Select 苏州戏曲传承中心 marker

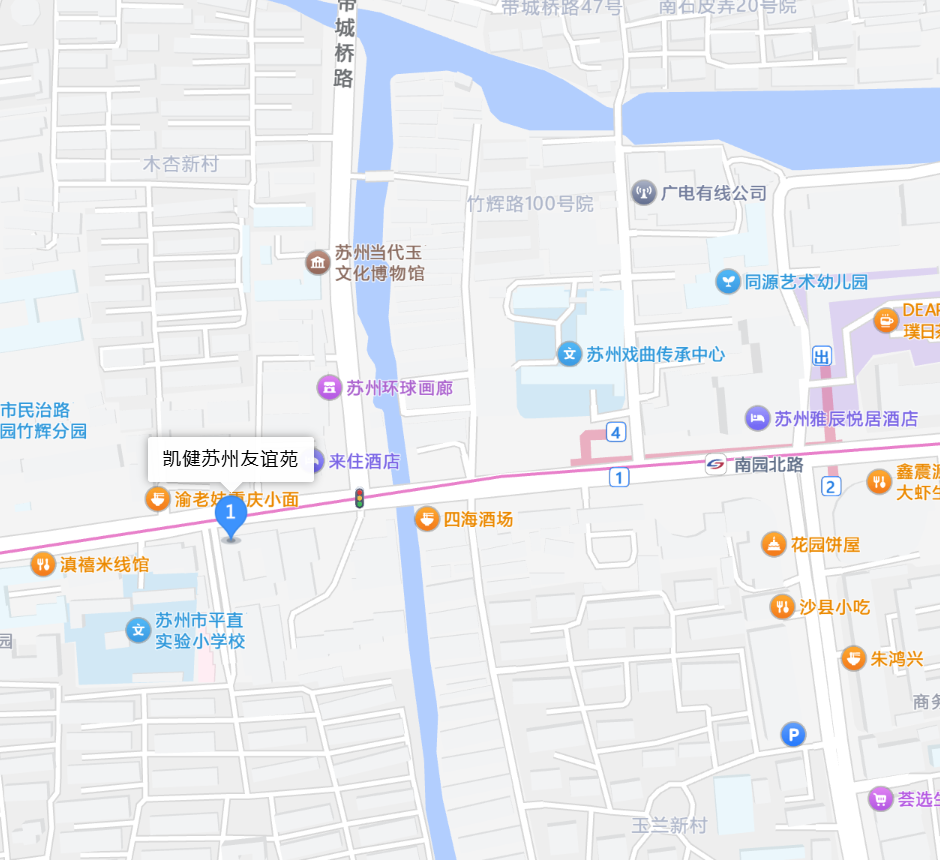point(569,354)
